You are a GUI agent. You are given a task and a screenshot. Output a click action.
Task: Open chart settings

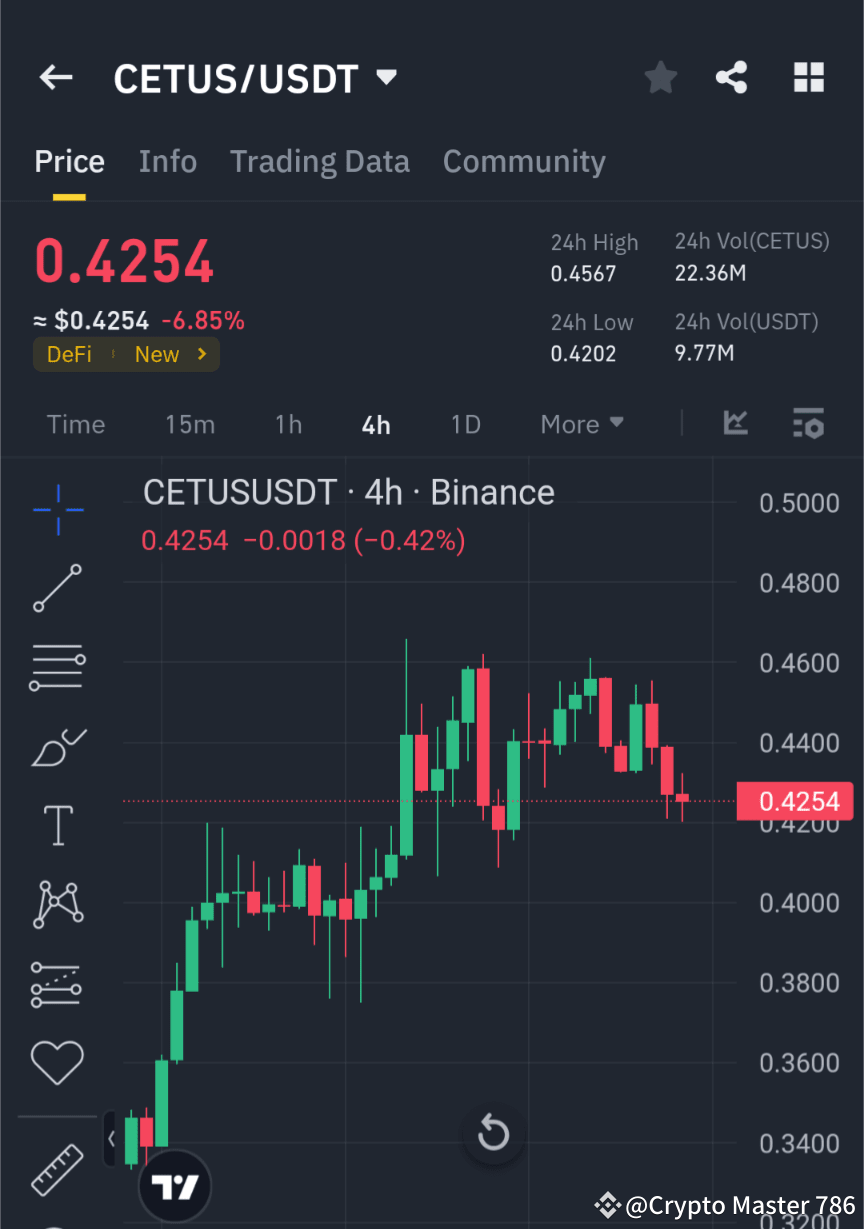click(808, 424)
